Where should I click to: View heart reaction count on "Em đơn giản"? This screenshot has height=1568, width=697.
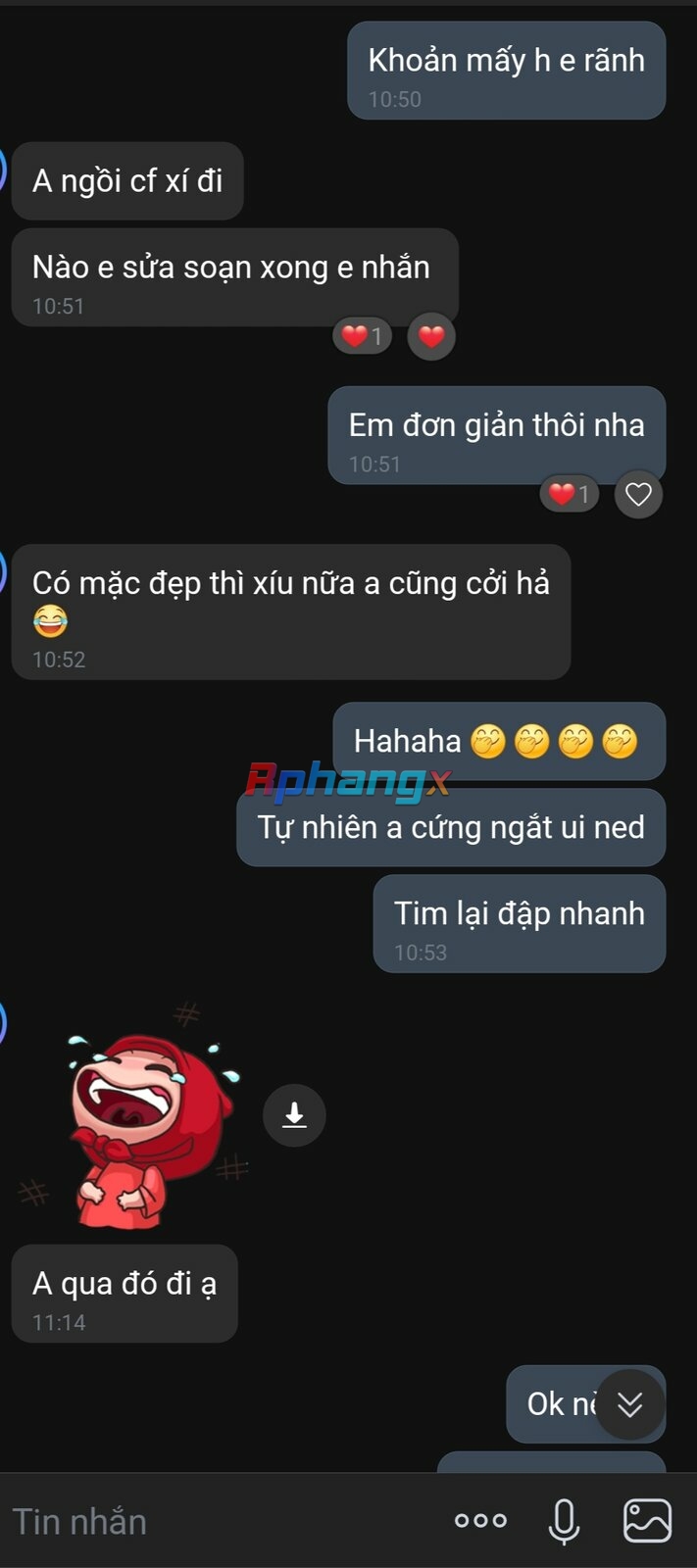570,495
